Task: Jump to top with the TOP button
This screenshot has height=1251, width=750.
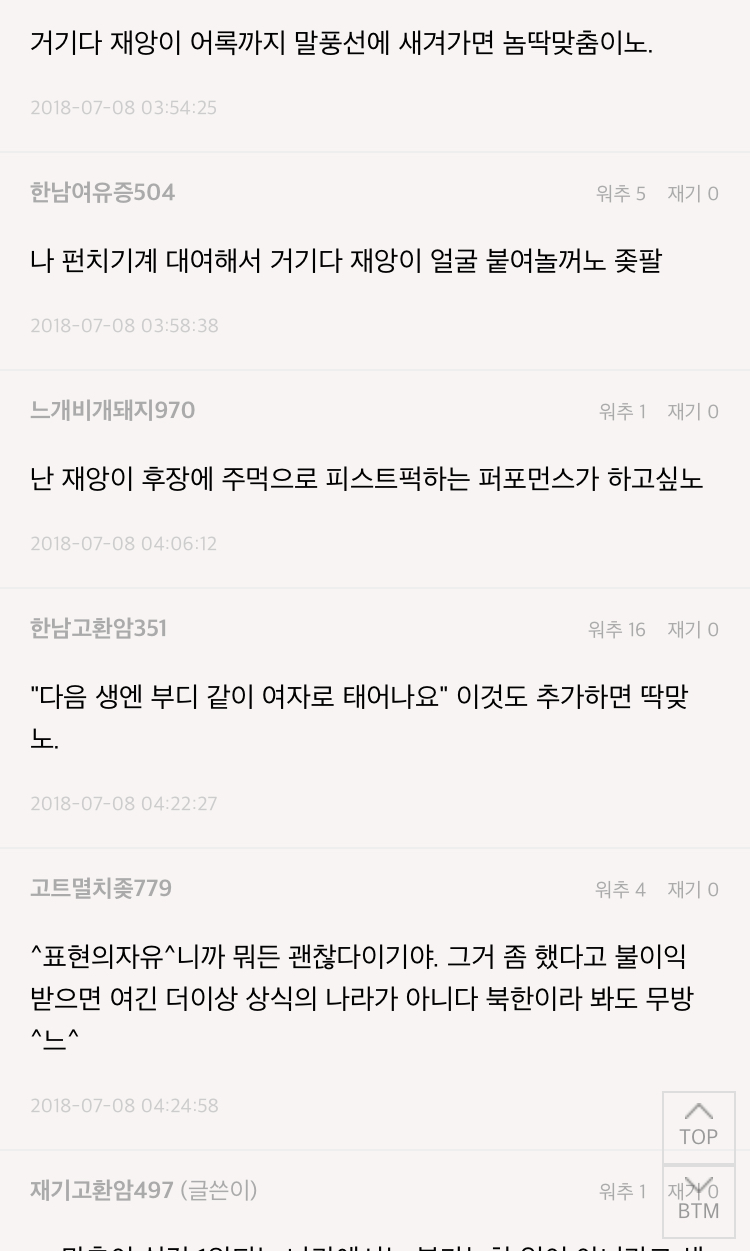Action: point(698,1127)
